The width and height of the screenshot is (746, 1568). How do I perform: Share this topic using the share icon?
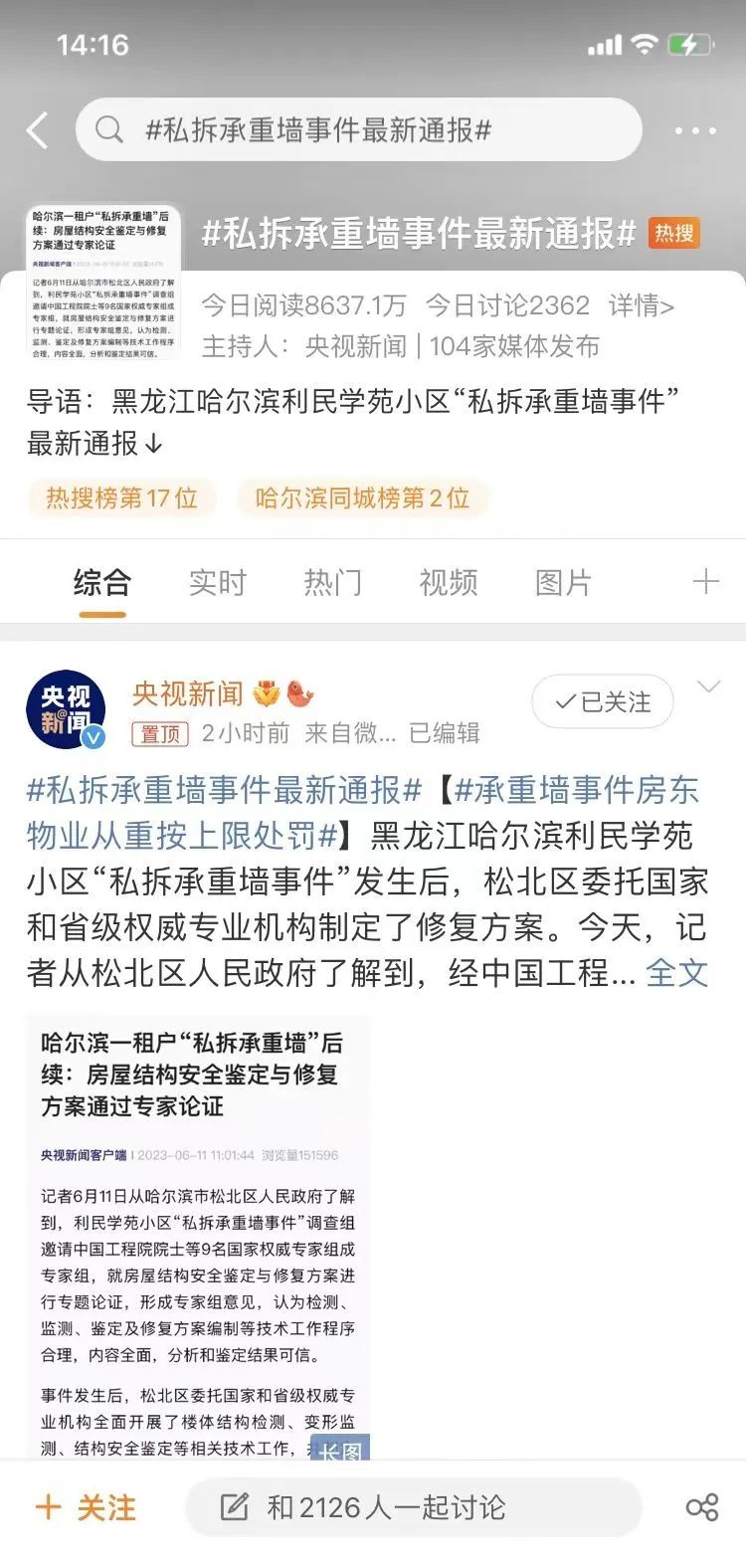[702, 1507]
